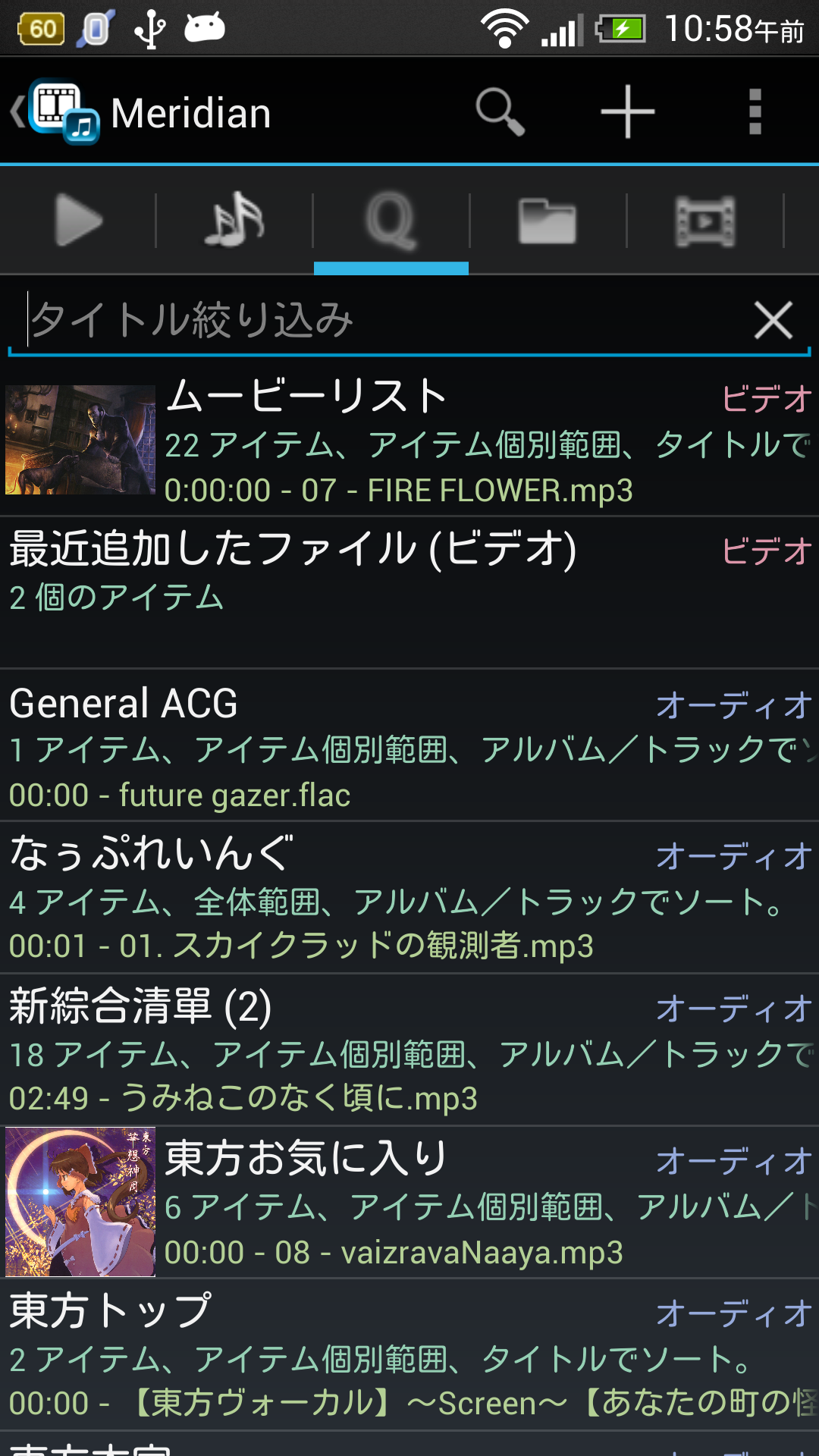The width and height of the screenshot is (819, 1456).
Task: Open the General ACG playlist
Action: (409, 745)
